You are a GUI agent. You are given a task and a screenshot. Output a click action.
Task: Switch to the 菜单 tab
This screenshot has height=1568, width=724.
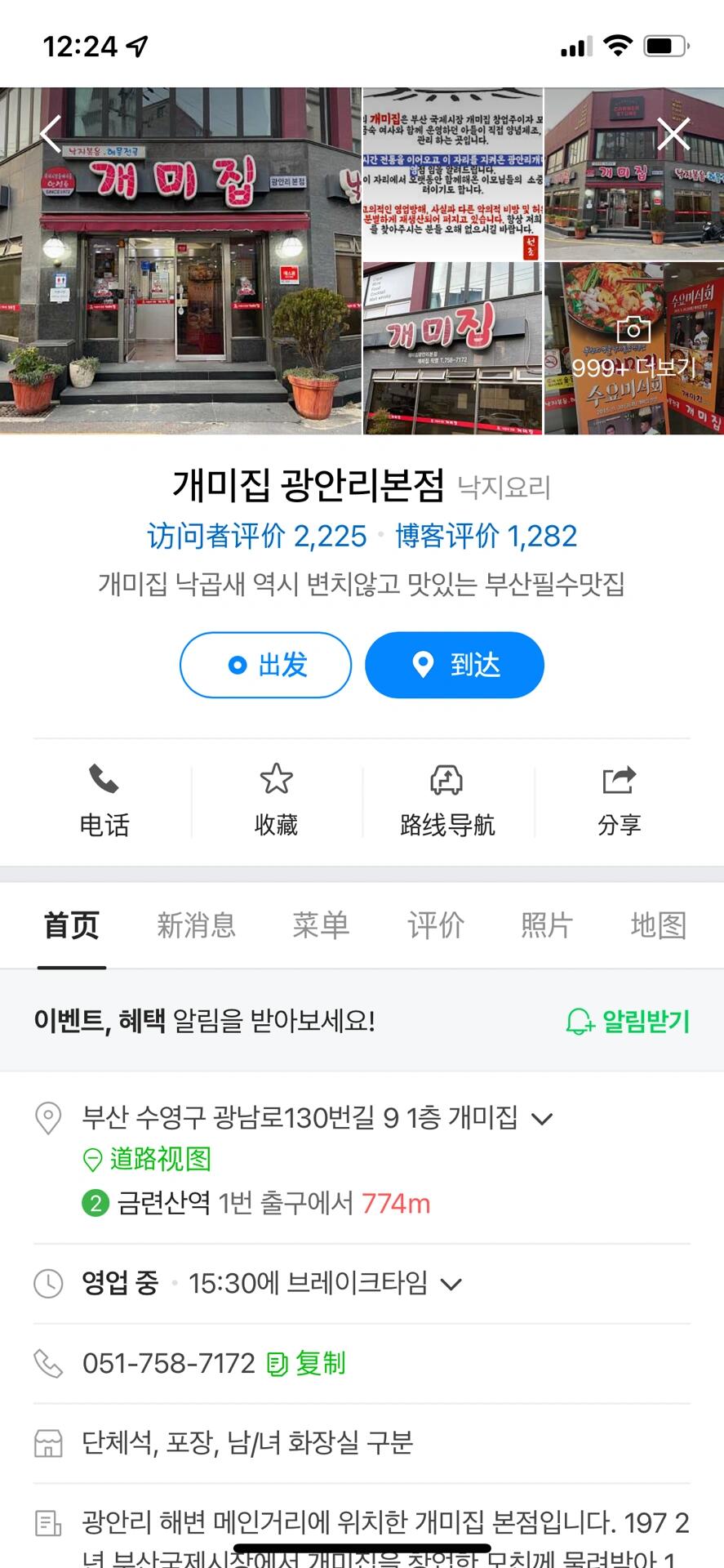321,925
